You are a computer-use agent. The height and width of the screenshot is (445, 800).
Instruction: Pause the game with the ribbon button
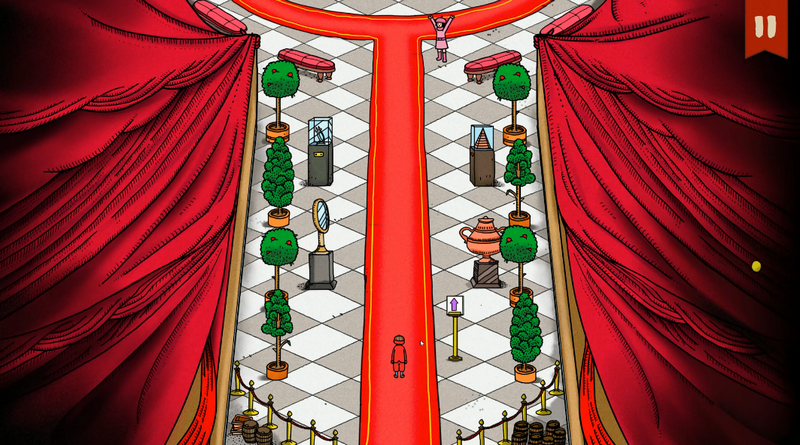[x=765, y=25]
